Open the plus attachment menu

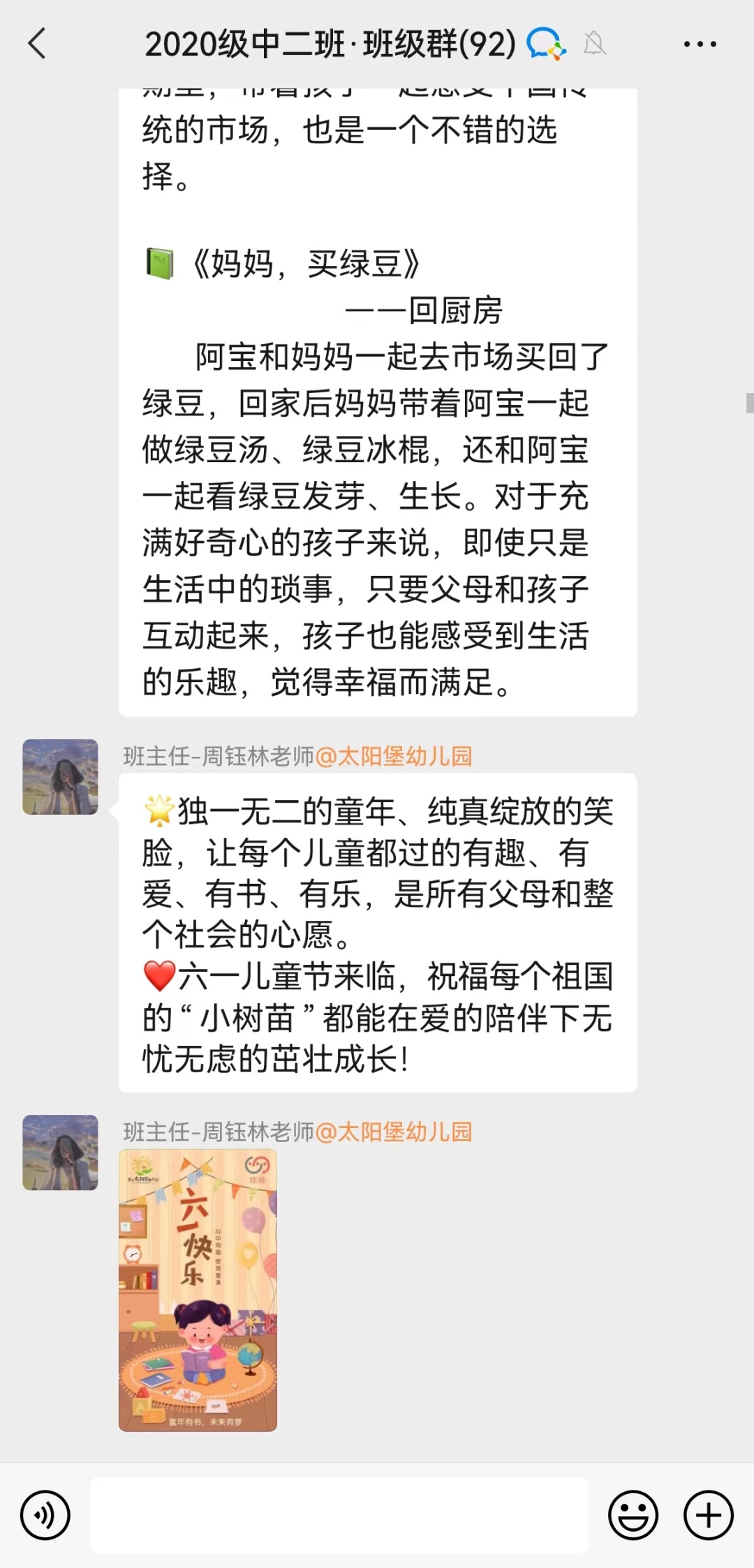pos(708,1516)
